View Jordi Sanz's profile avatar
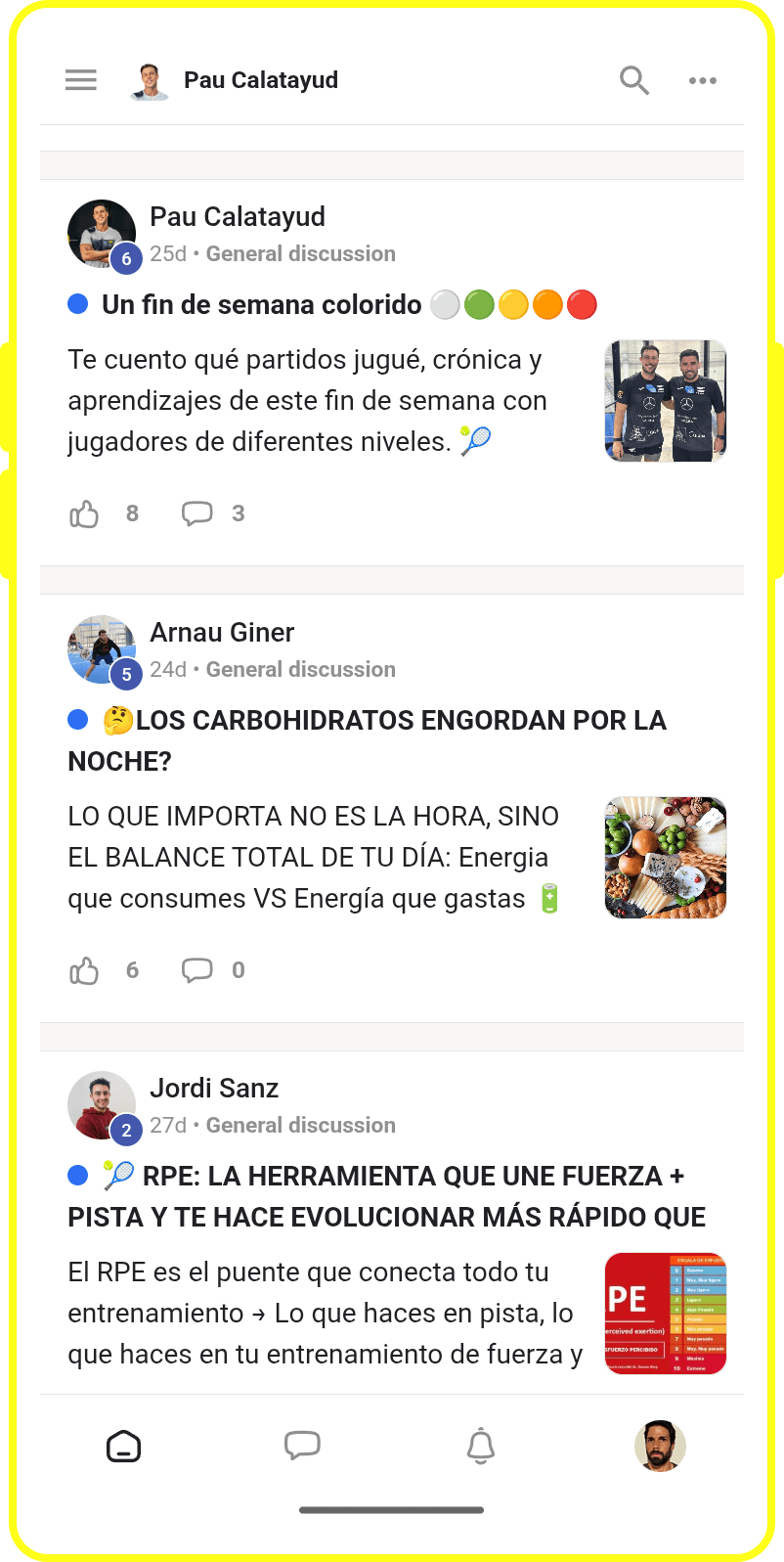 point(102,1105)
